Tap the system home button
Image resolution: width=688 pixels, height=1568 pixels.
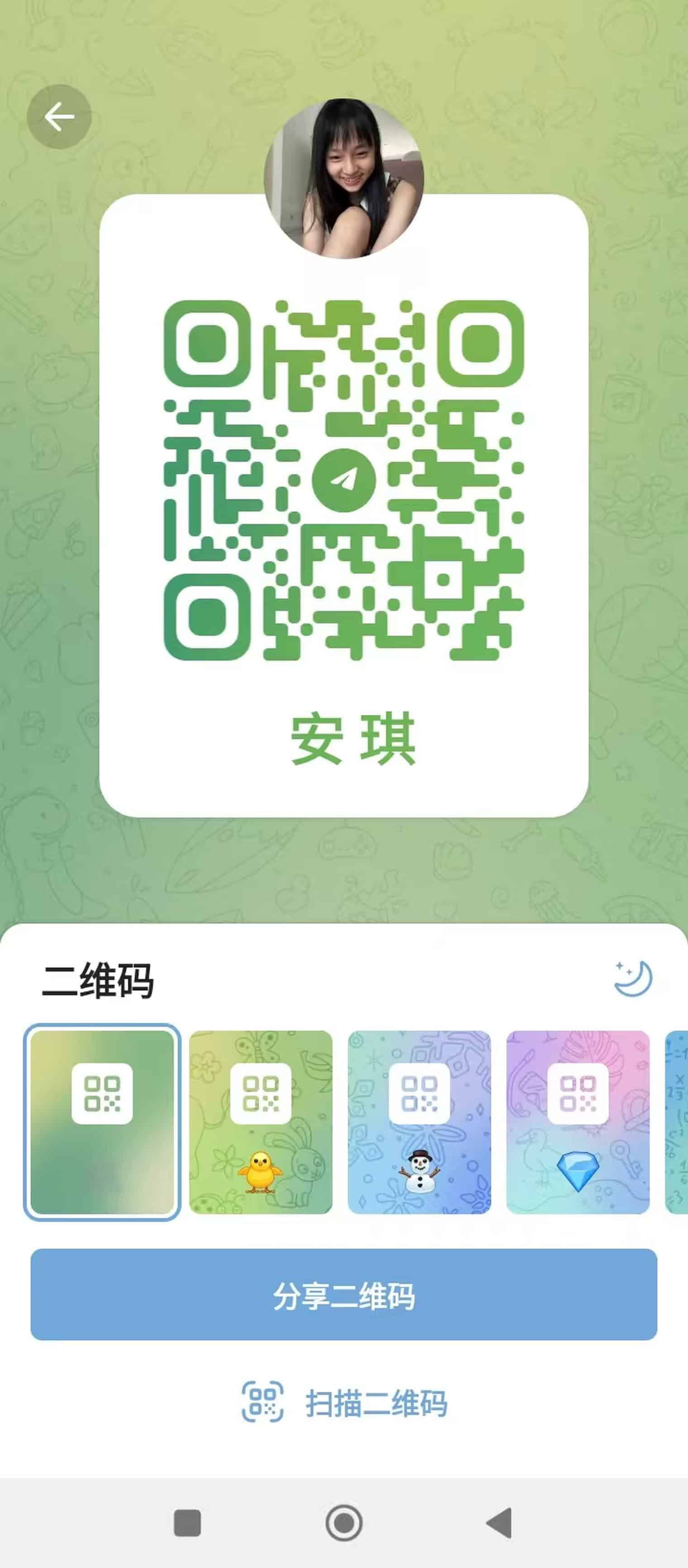(x=344, y=1523)
